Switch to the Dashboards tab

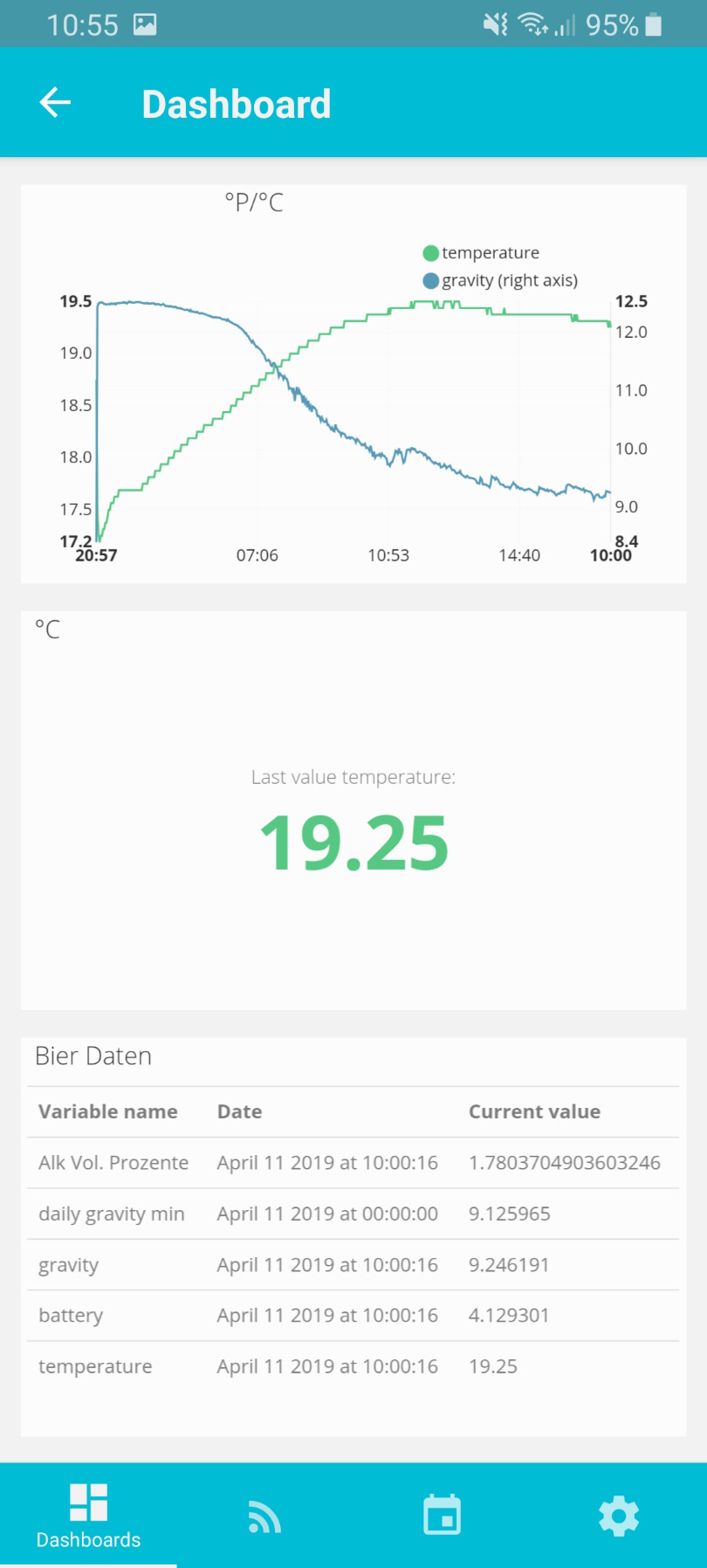coord(88,1516)
